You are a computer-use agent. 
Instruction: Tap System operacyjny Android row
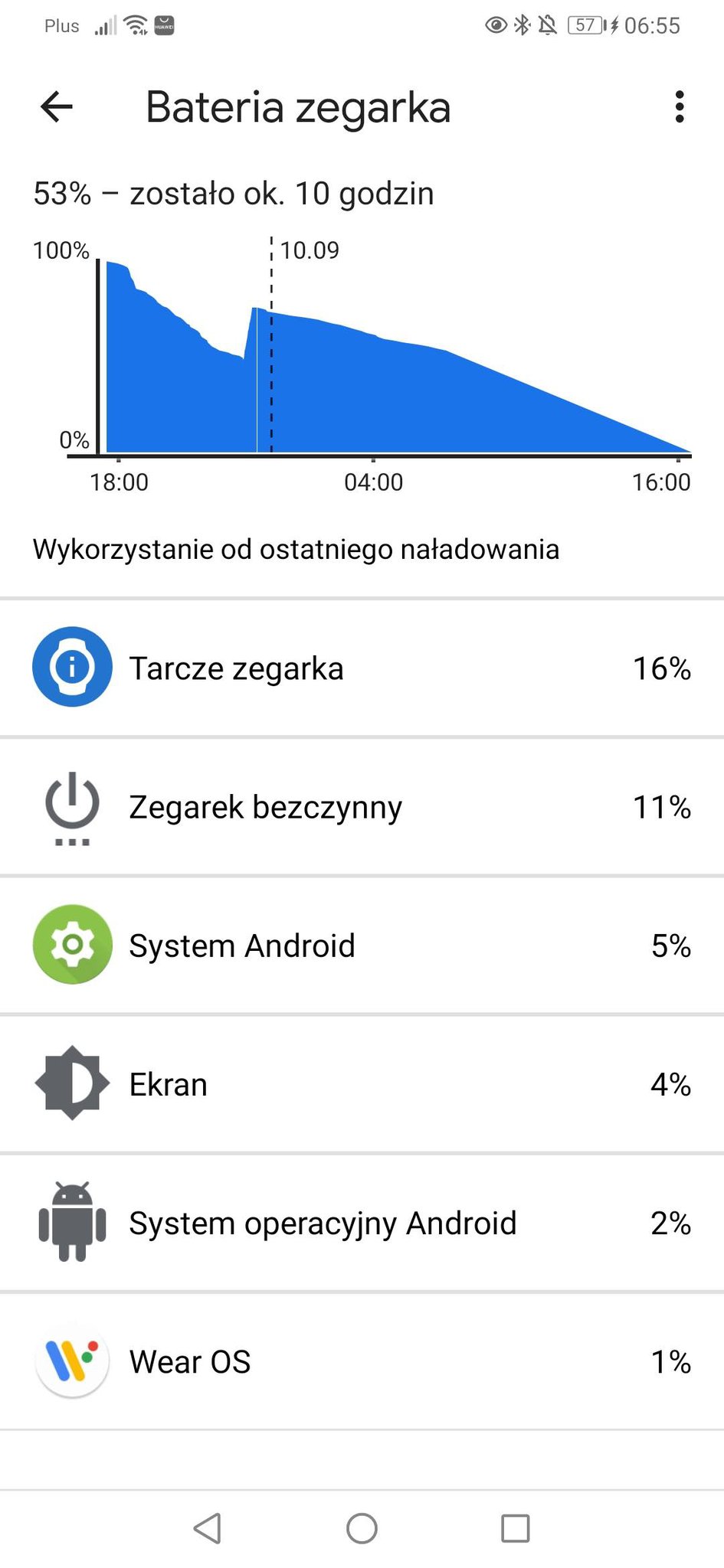click(362, 1223)
